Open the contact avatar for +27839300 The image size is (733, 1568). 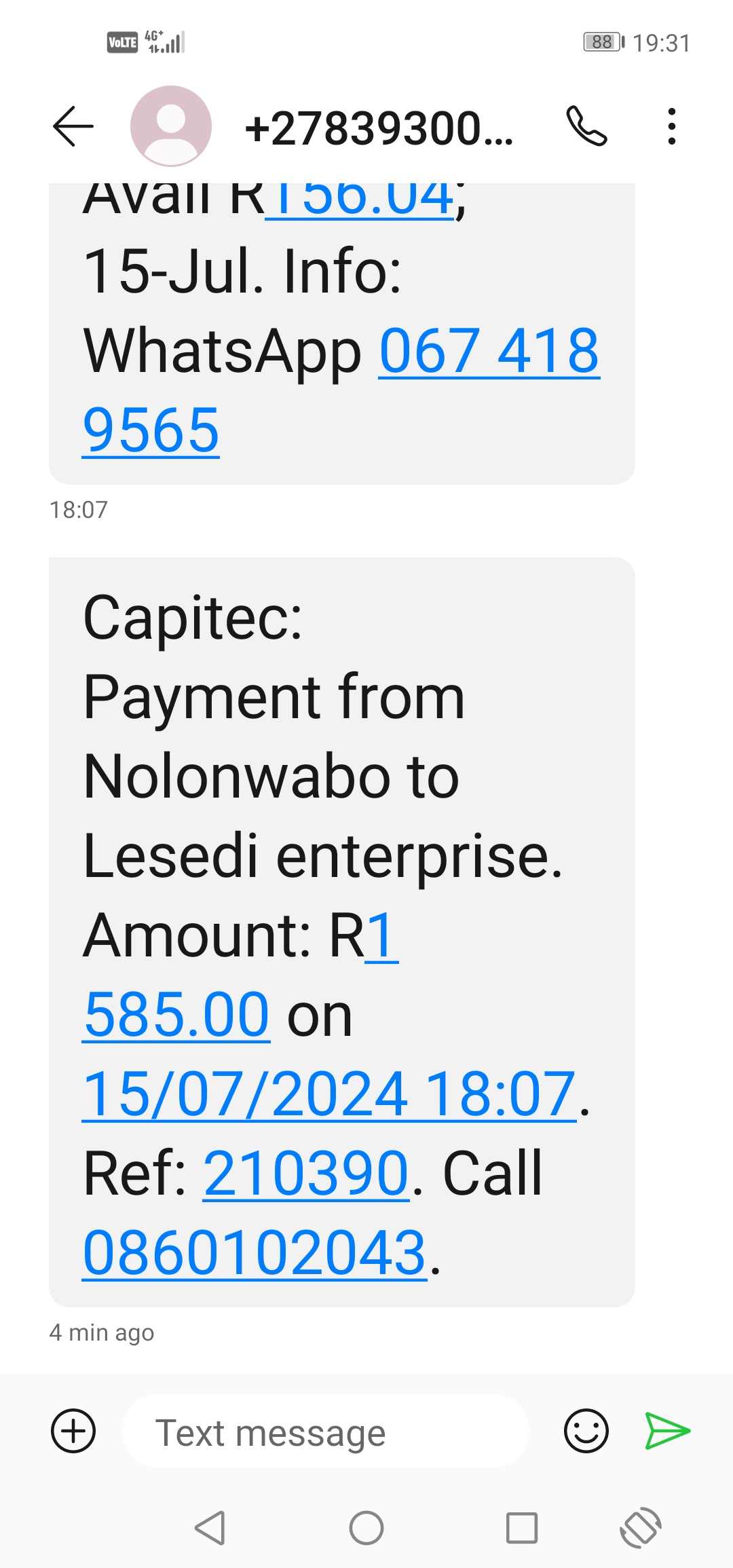[171, 126]
